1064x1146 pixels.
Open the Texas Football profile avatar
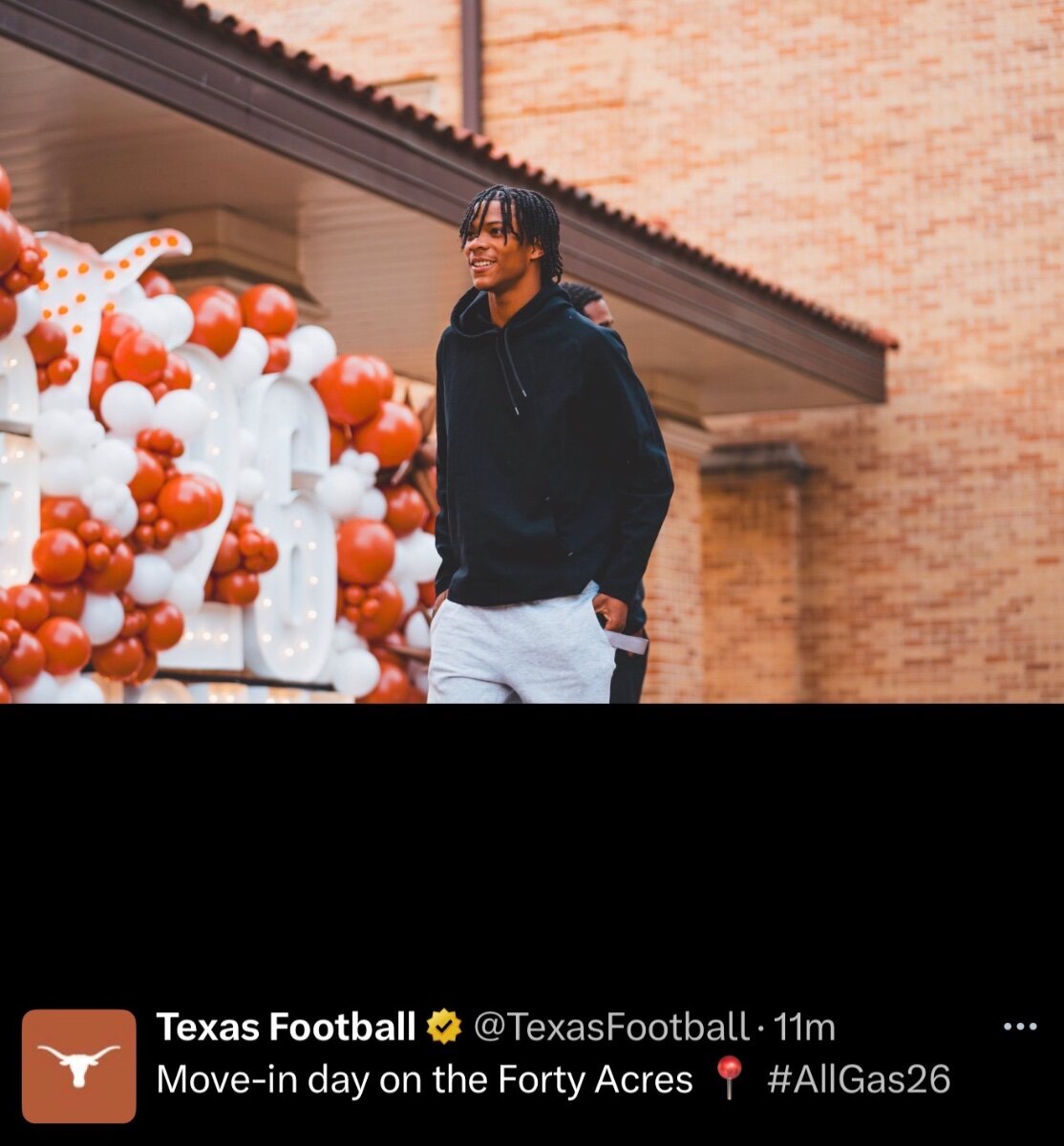coord(79,1066)
